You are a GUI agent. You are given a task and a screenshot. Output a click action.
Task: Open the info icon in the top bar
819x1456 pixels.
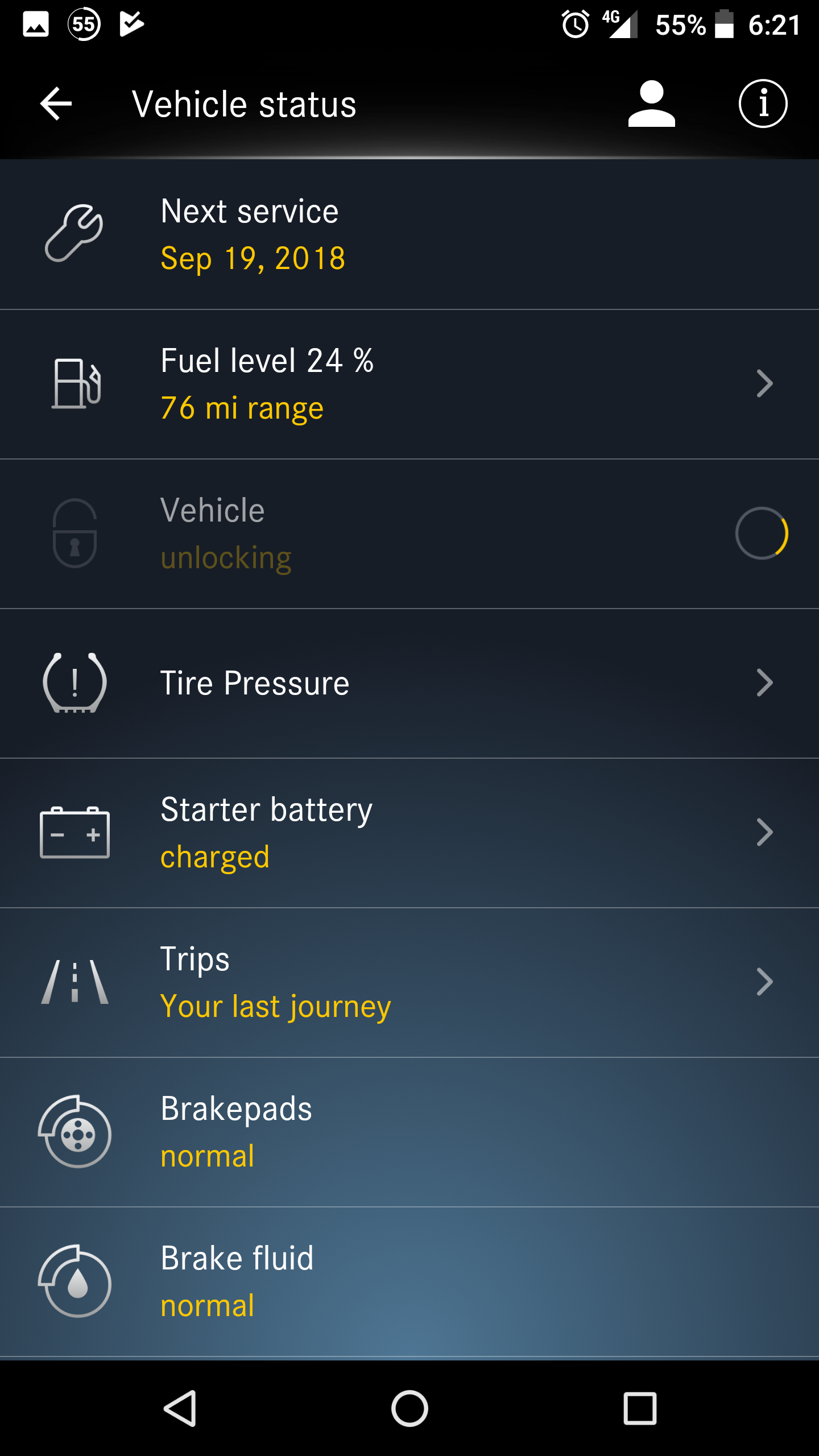[763, 104]
